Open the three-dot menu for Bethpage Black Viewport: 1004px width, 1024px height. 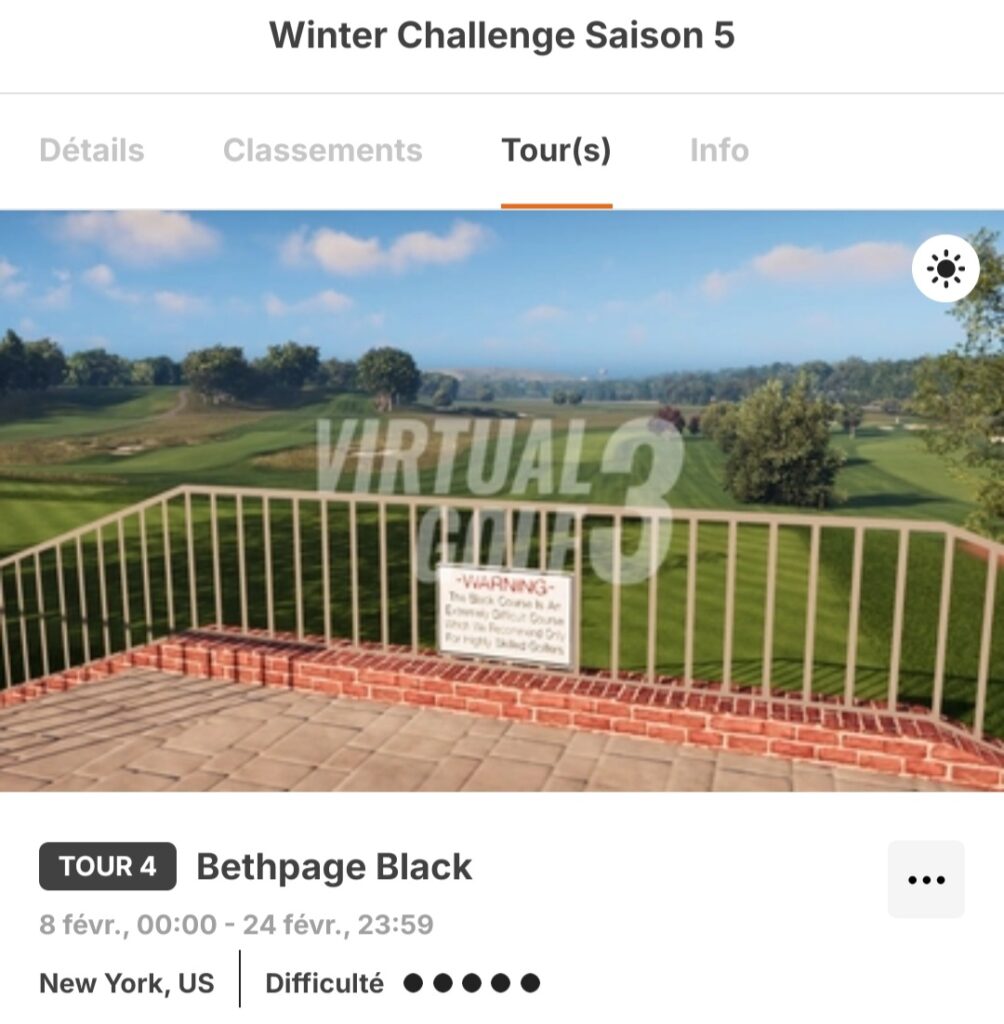pos(926,880)
